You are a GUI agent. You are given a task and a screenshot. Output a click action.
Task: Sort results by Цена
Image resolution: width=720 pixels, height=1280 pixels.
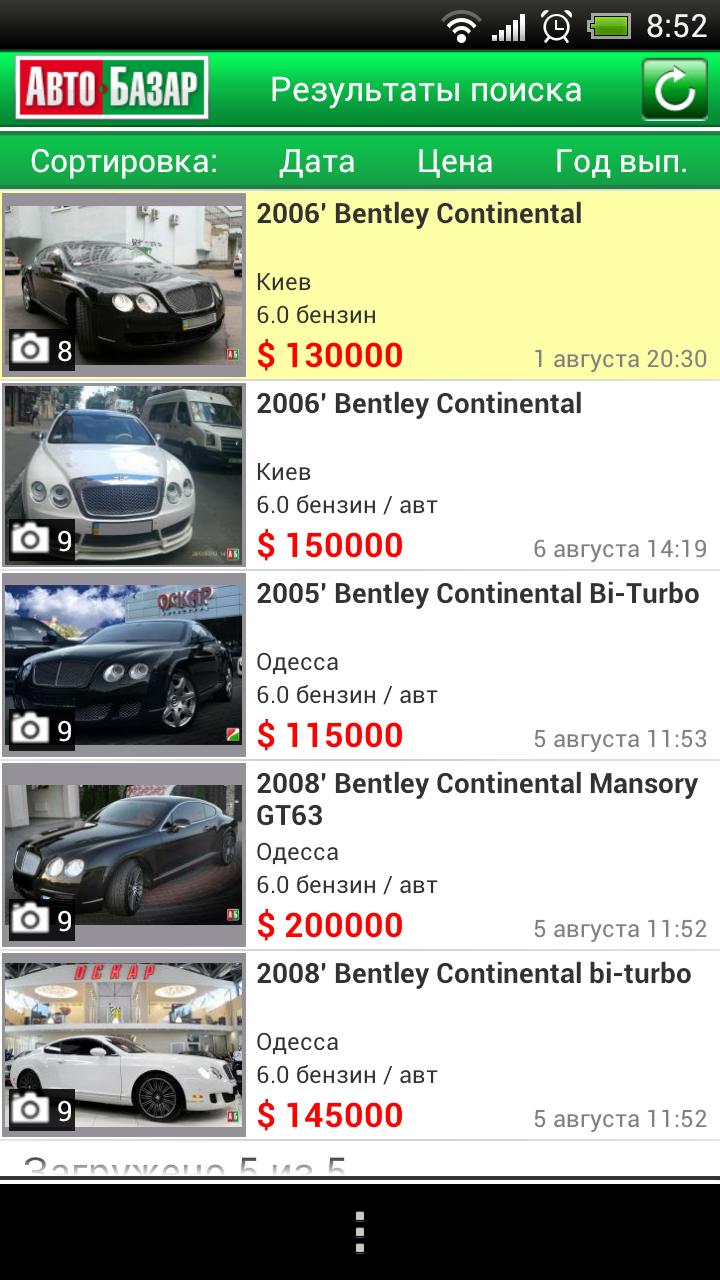coord(455,162)
